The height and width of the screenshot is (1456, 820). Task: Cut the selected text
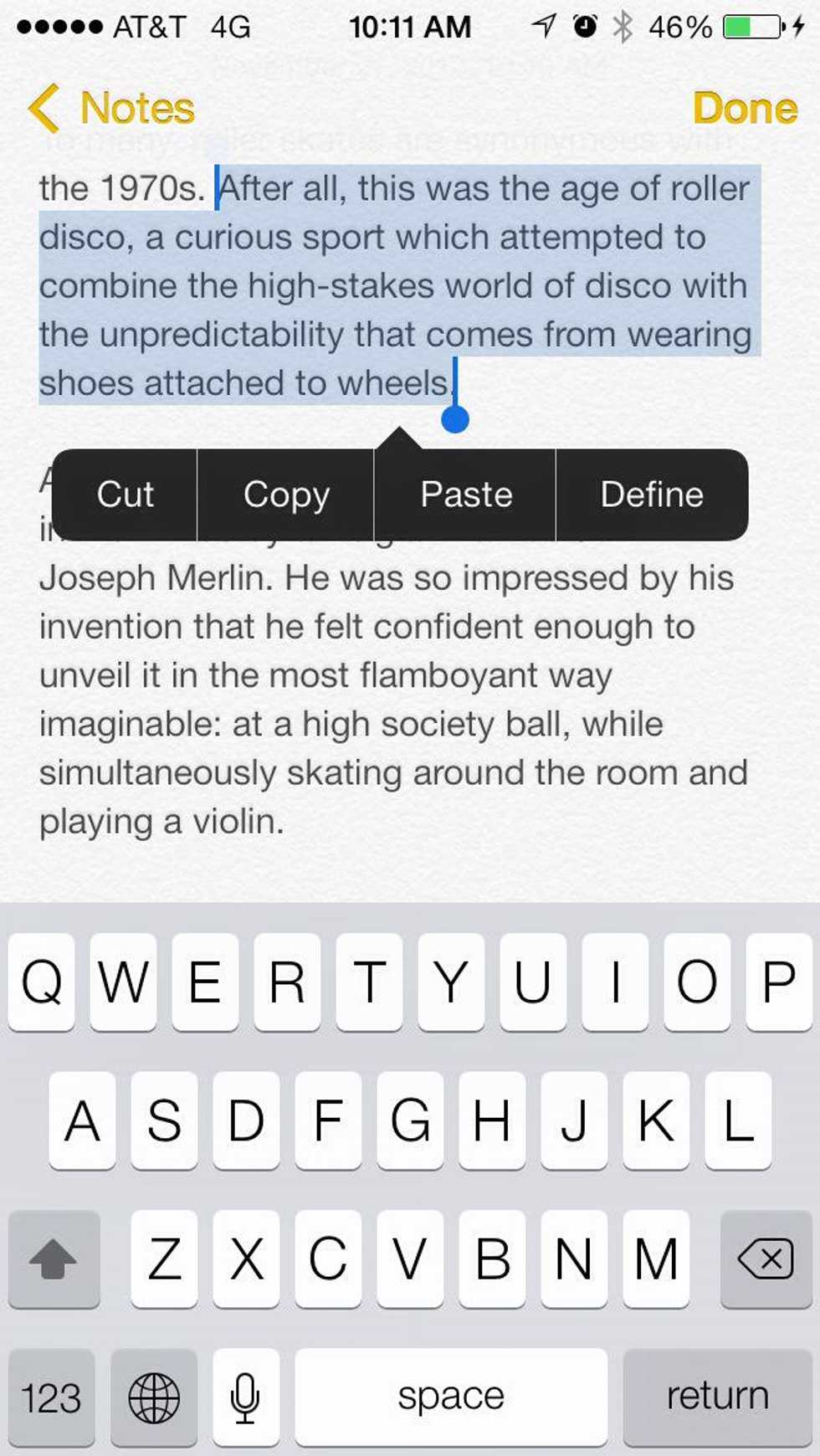[x=125, y=495]
